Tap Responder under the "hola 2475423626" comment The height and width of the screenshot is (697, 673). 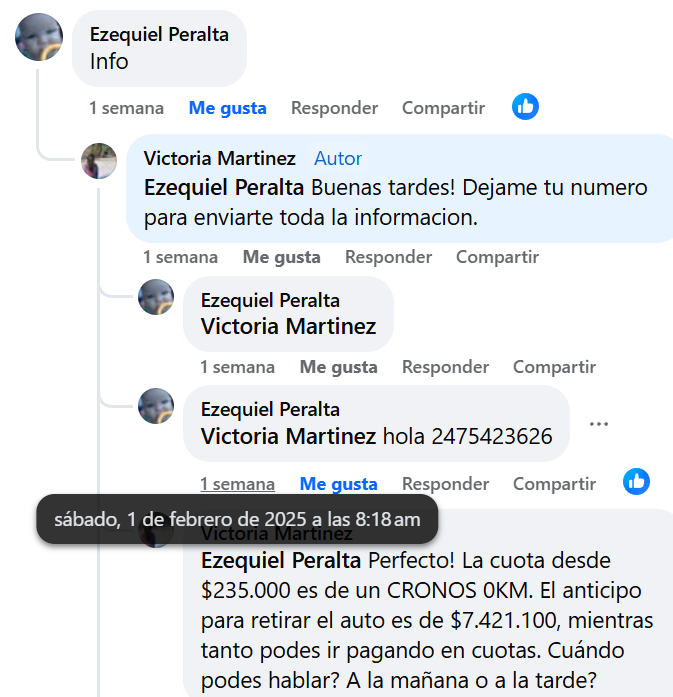pyautogui.click(x=445, y=484)
